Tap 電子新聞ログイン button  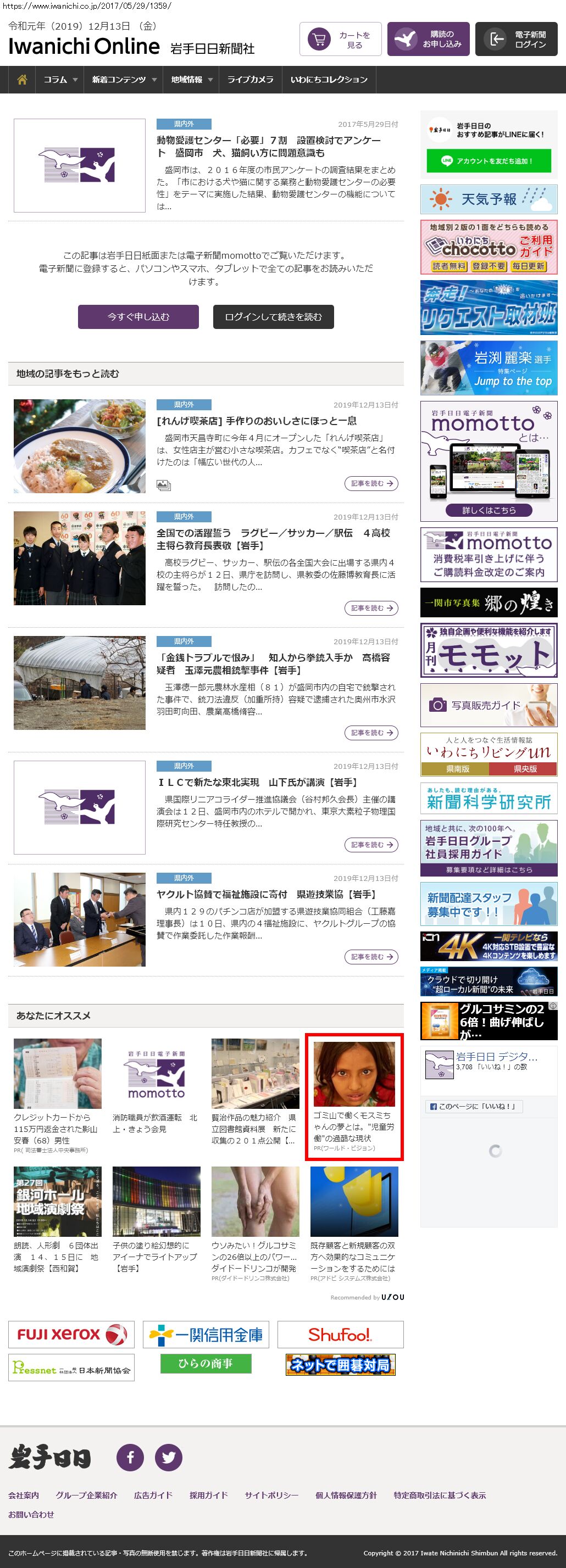coord(516,40)
